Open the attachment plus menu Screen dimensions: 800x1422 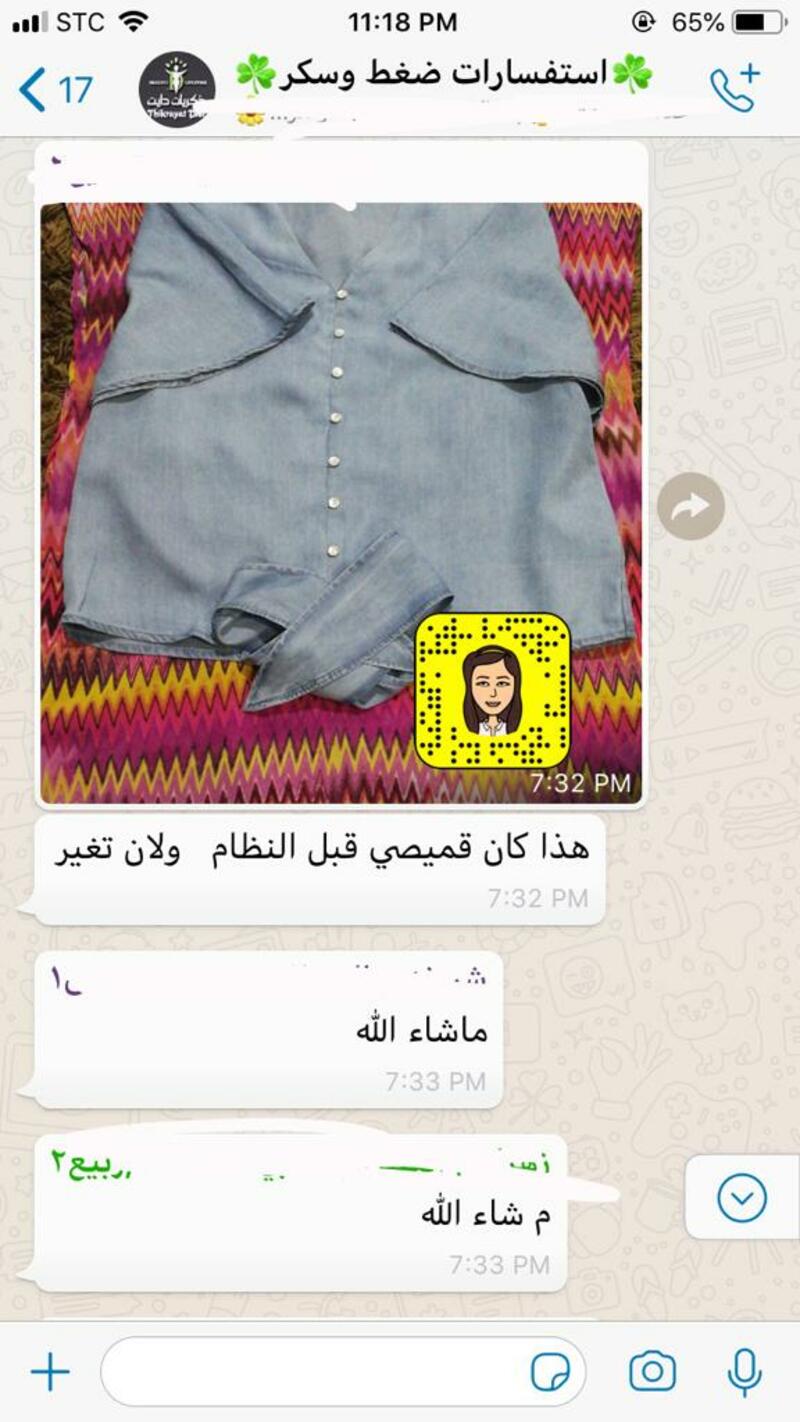tap(50, 1372)
